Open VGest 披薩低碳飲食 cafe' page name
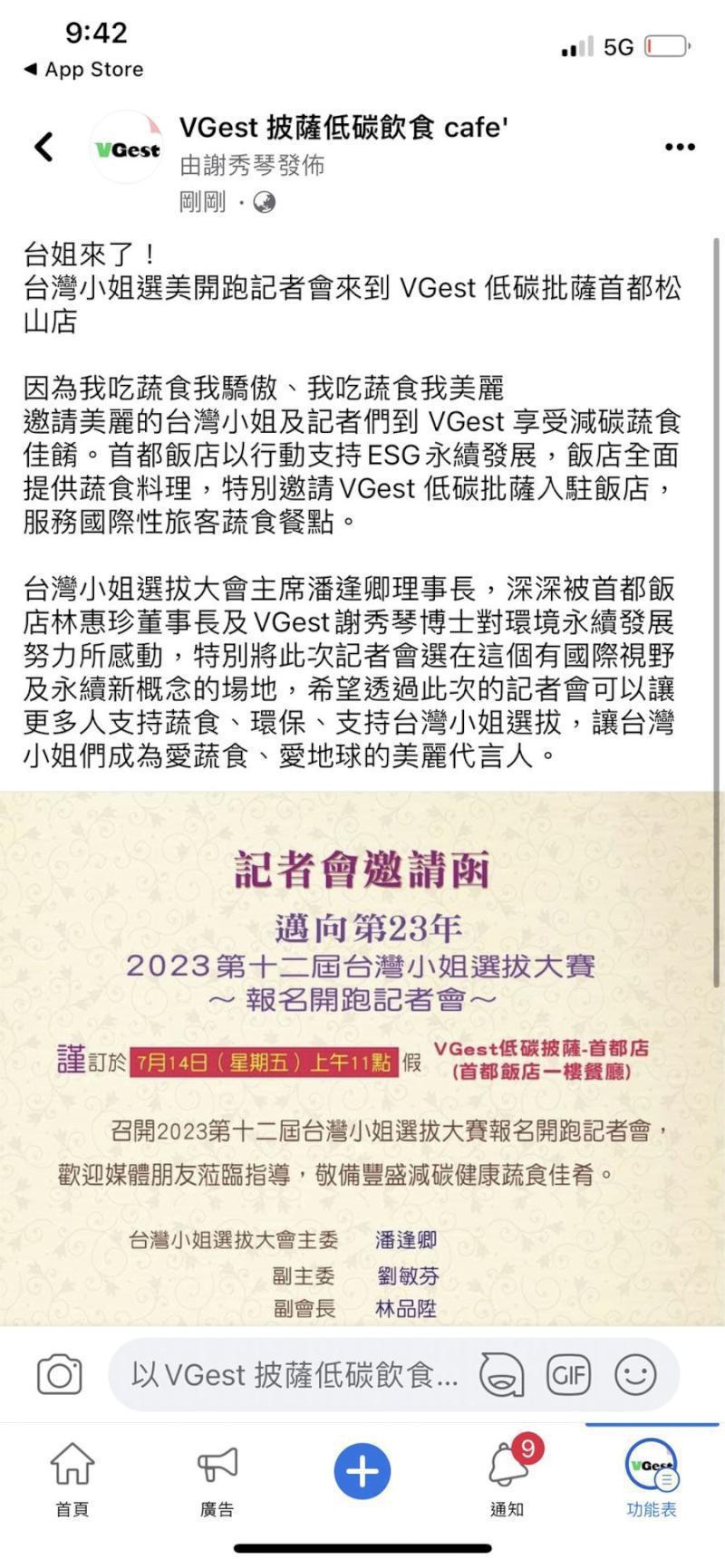Image resolution: width=725 pixels, height=1568 pixels. point(343,128)
